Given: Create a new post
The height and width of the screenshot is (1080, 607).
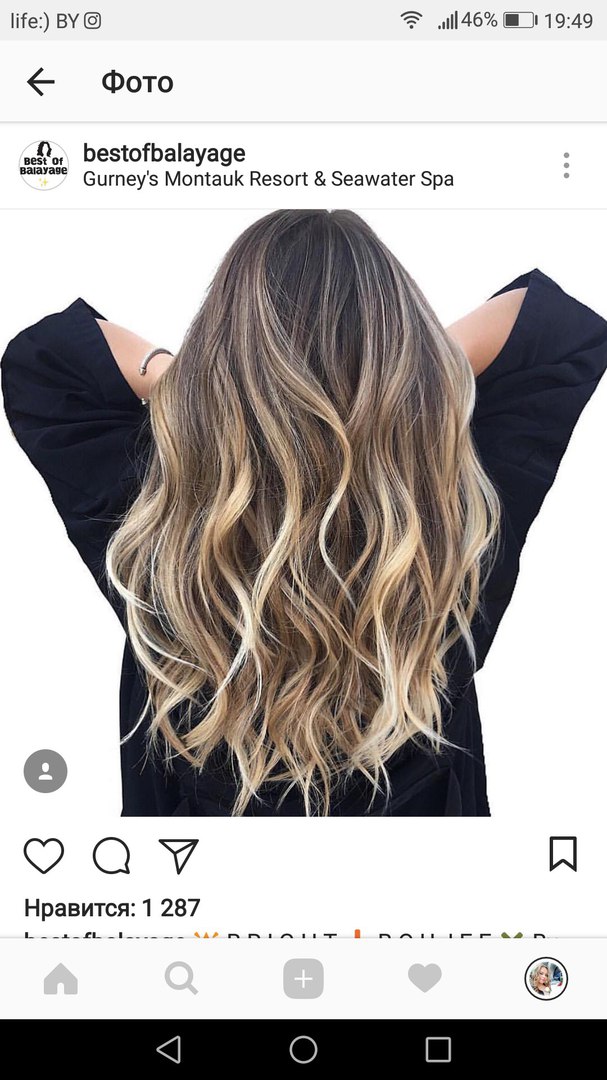Looking at the screenshot, I should [x=303, y=979].
